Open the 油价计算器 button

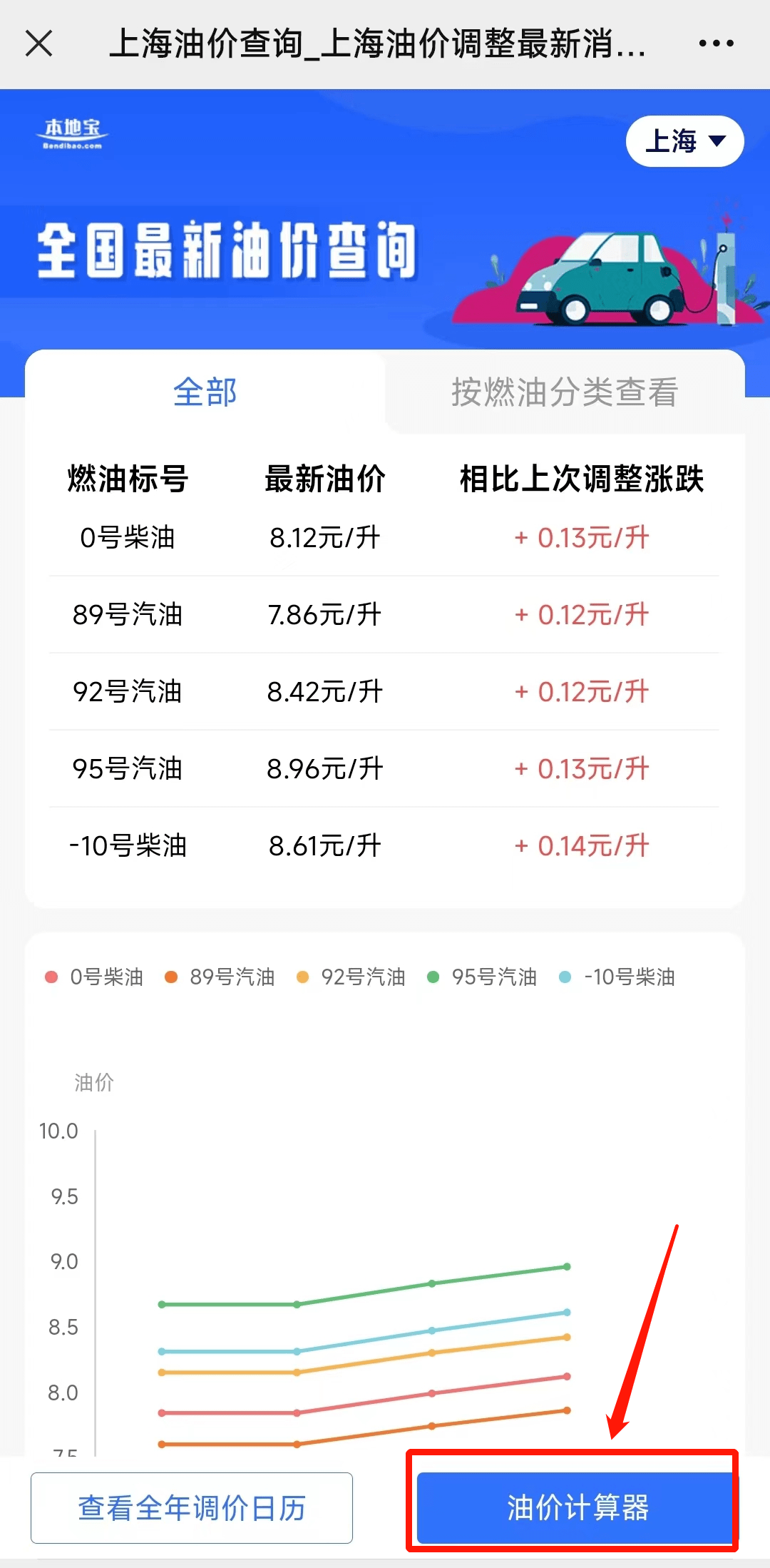point(577,1508)
